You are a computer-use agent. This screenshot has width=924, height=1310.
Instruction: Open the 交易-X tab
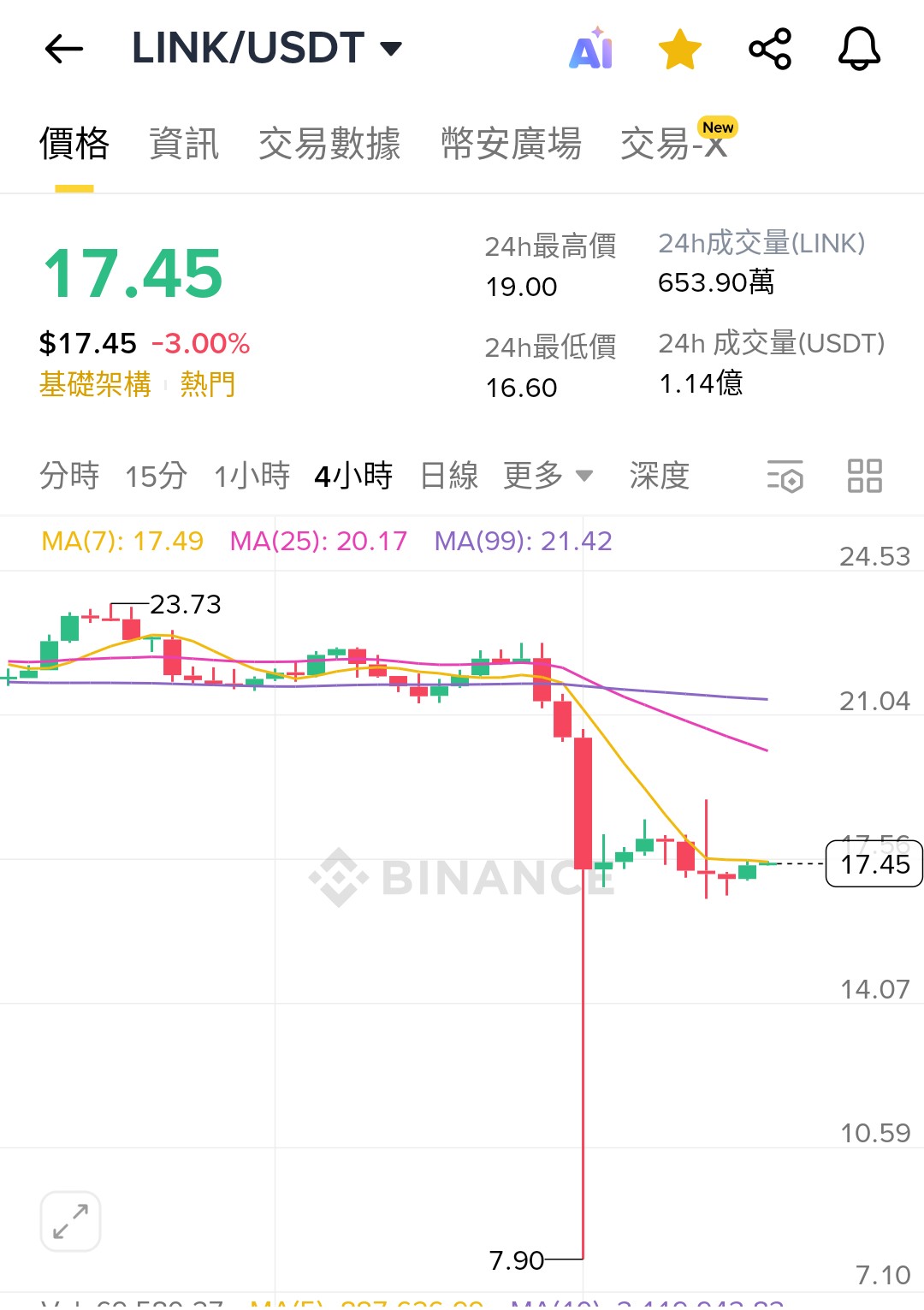(674, 143)
